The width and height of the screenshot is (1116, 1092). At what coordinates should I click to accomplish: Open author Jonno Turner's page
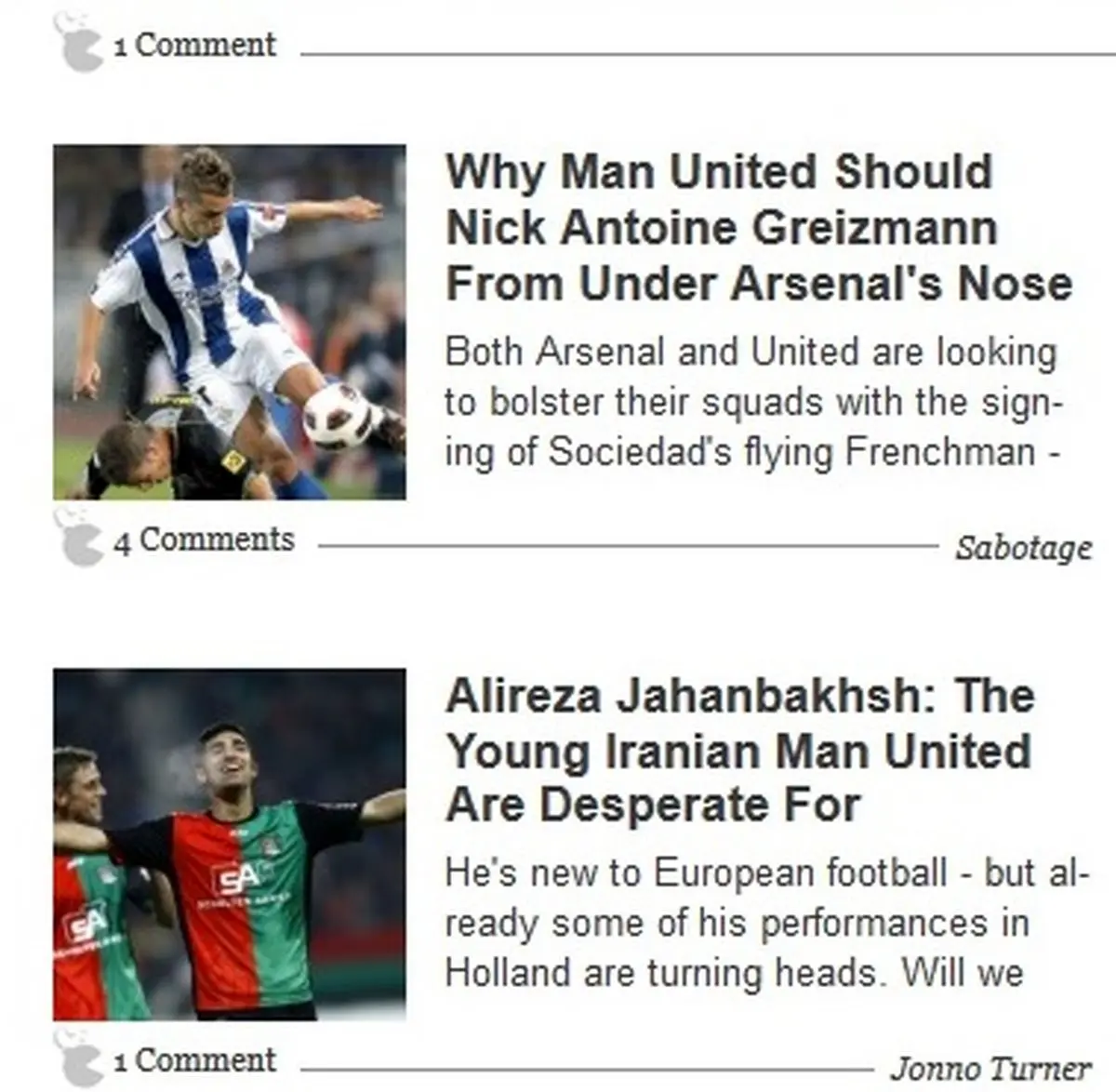pos(990,1069)
